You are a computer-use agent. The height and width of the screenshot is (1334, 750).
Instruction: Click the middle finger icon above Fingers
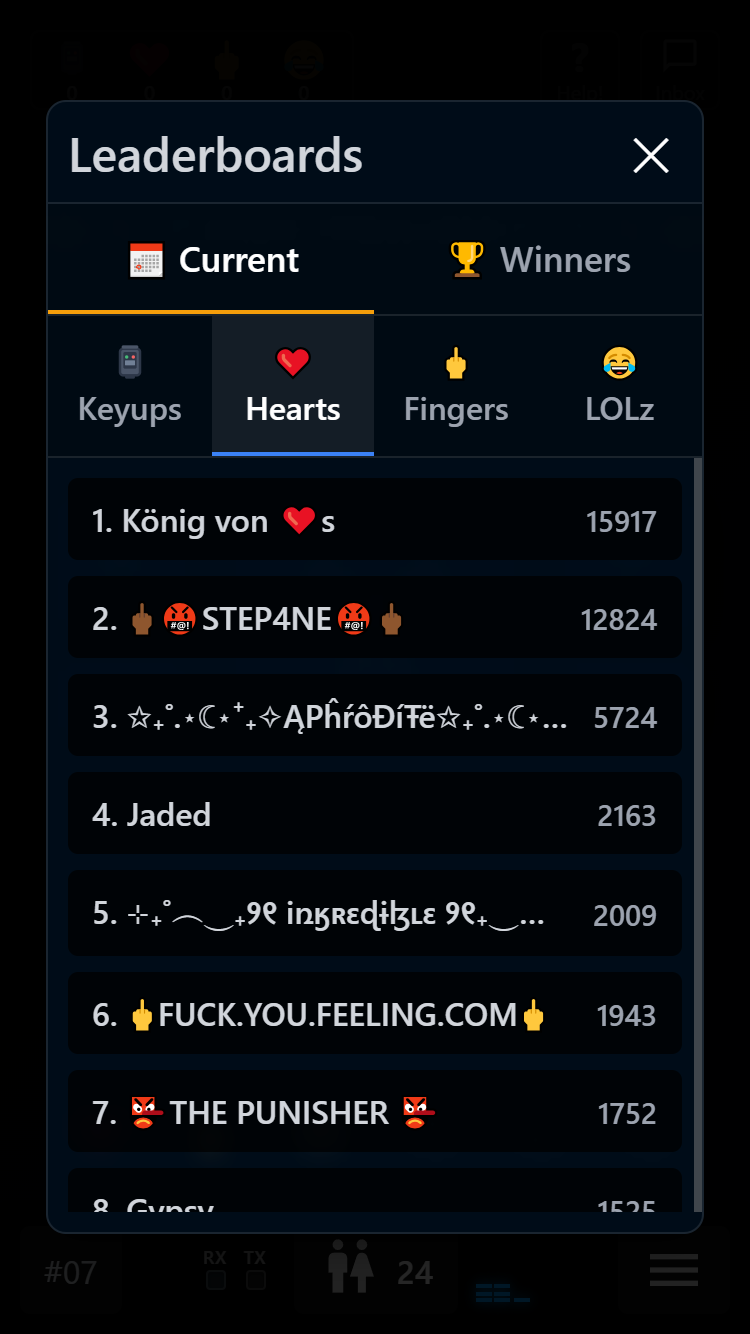click(x=456, y=358)
